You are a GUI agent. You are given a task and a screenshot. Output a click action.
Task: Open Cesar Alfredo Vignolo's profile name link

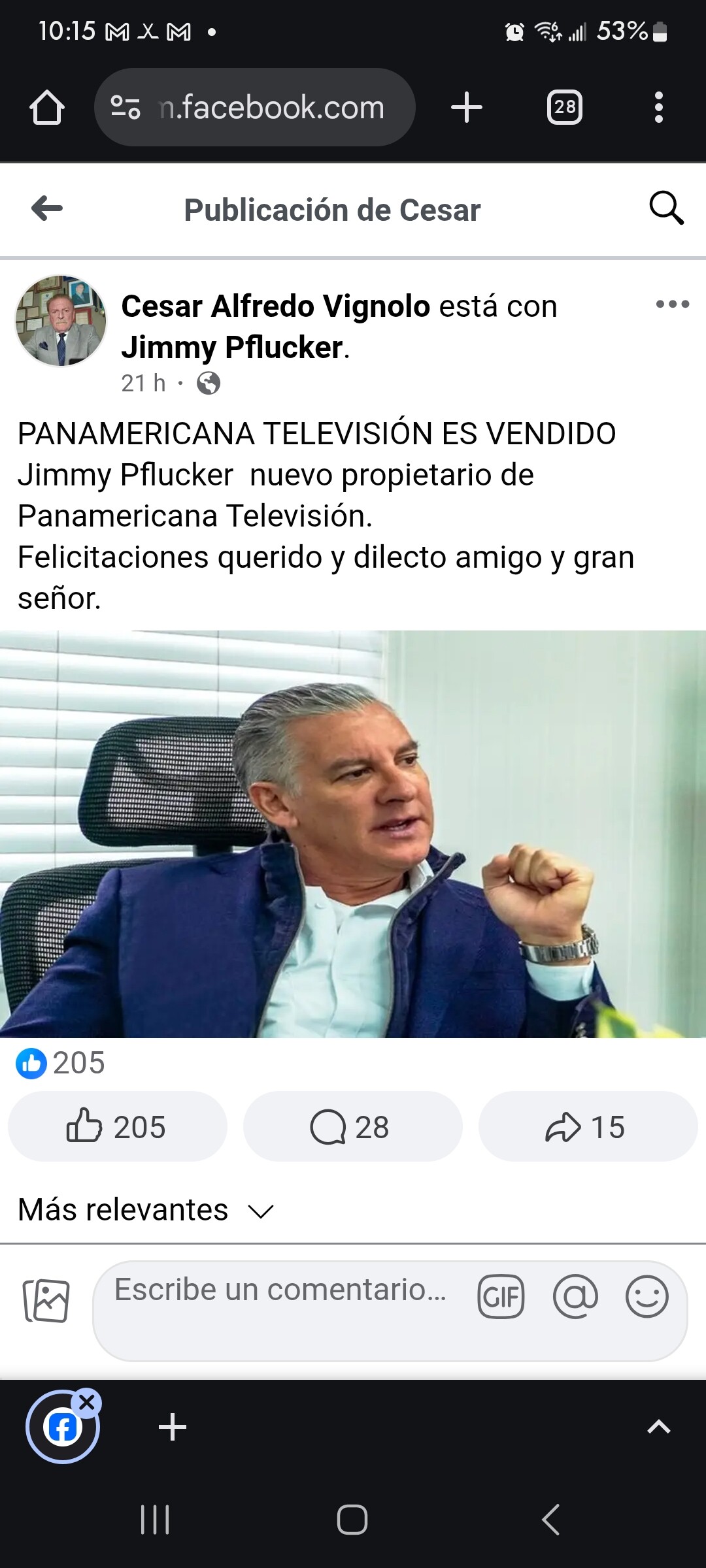(275, 306)
